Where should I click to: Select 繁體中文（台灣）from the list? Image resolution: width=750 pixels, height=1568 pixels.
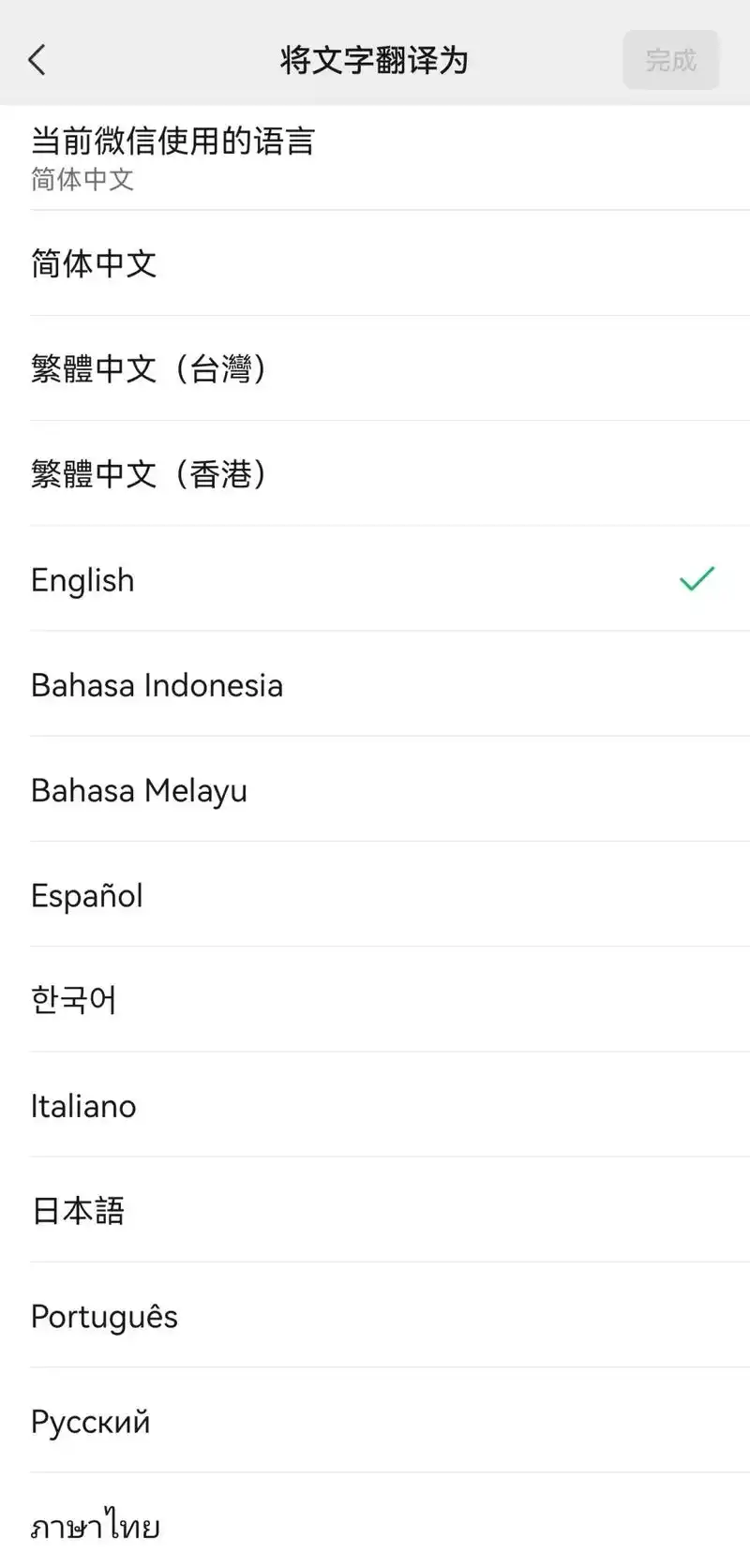[150, 369]
